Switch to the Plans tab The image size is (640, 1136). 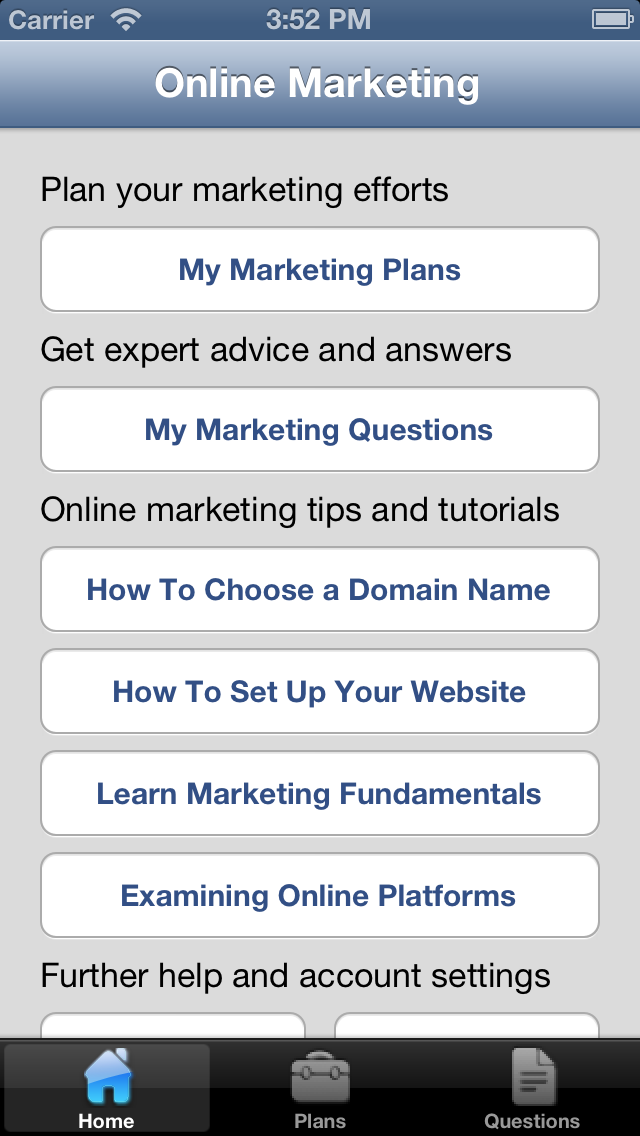(320, 1088)
